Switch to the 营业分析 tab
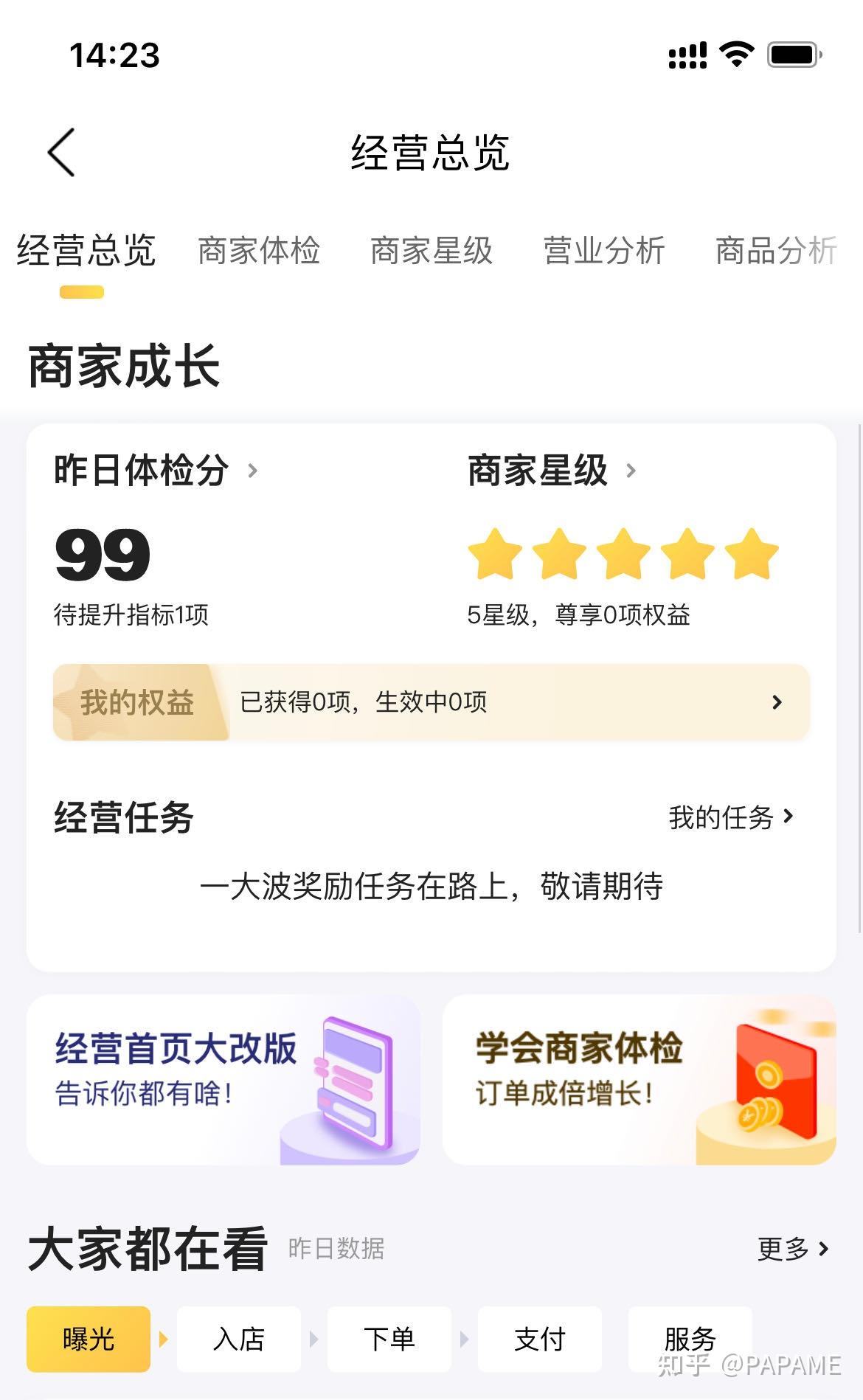 pos(605,252)
